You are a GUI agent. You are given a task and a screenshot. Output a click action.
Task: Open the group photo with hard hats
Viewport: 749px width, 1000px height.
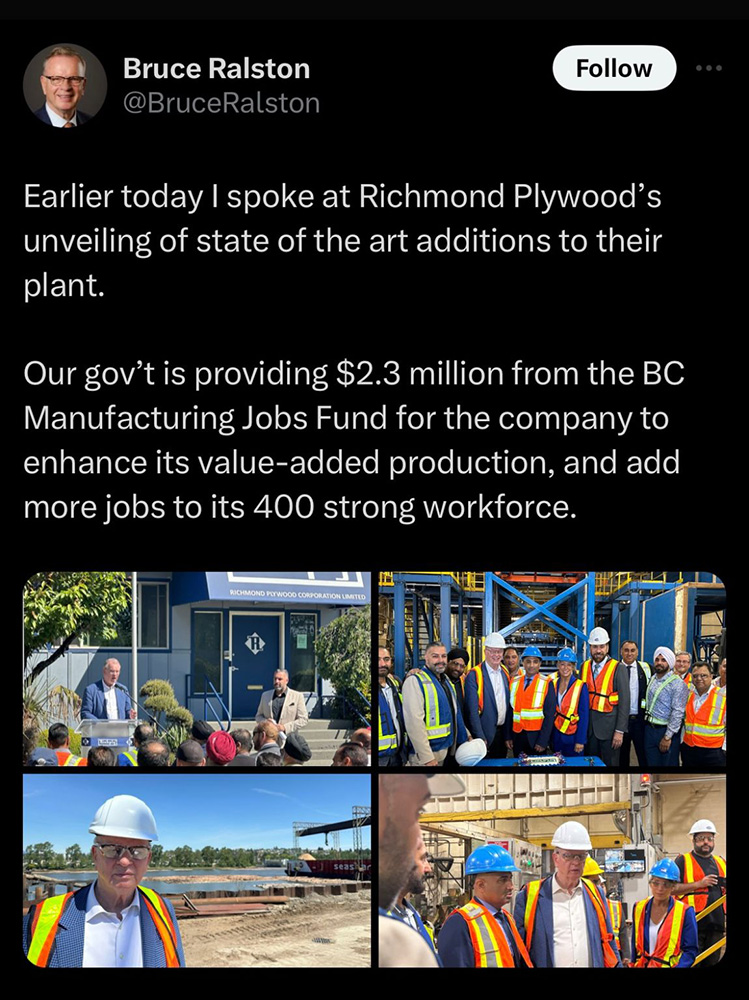(552, 669)
